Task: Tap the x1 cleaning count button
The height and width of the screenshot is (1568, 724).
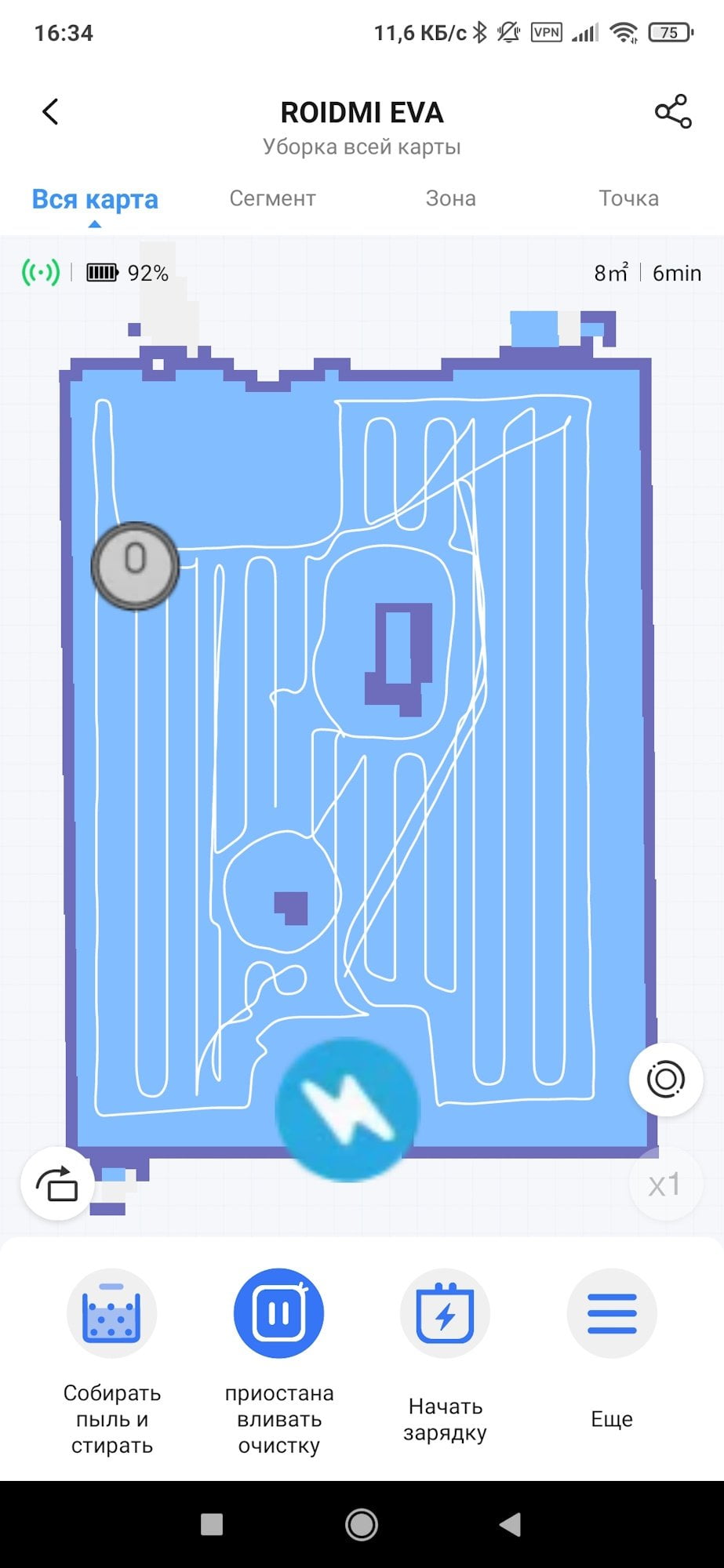Action: click(665, 1184)
